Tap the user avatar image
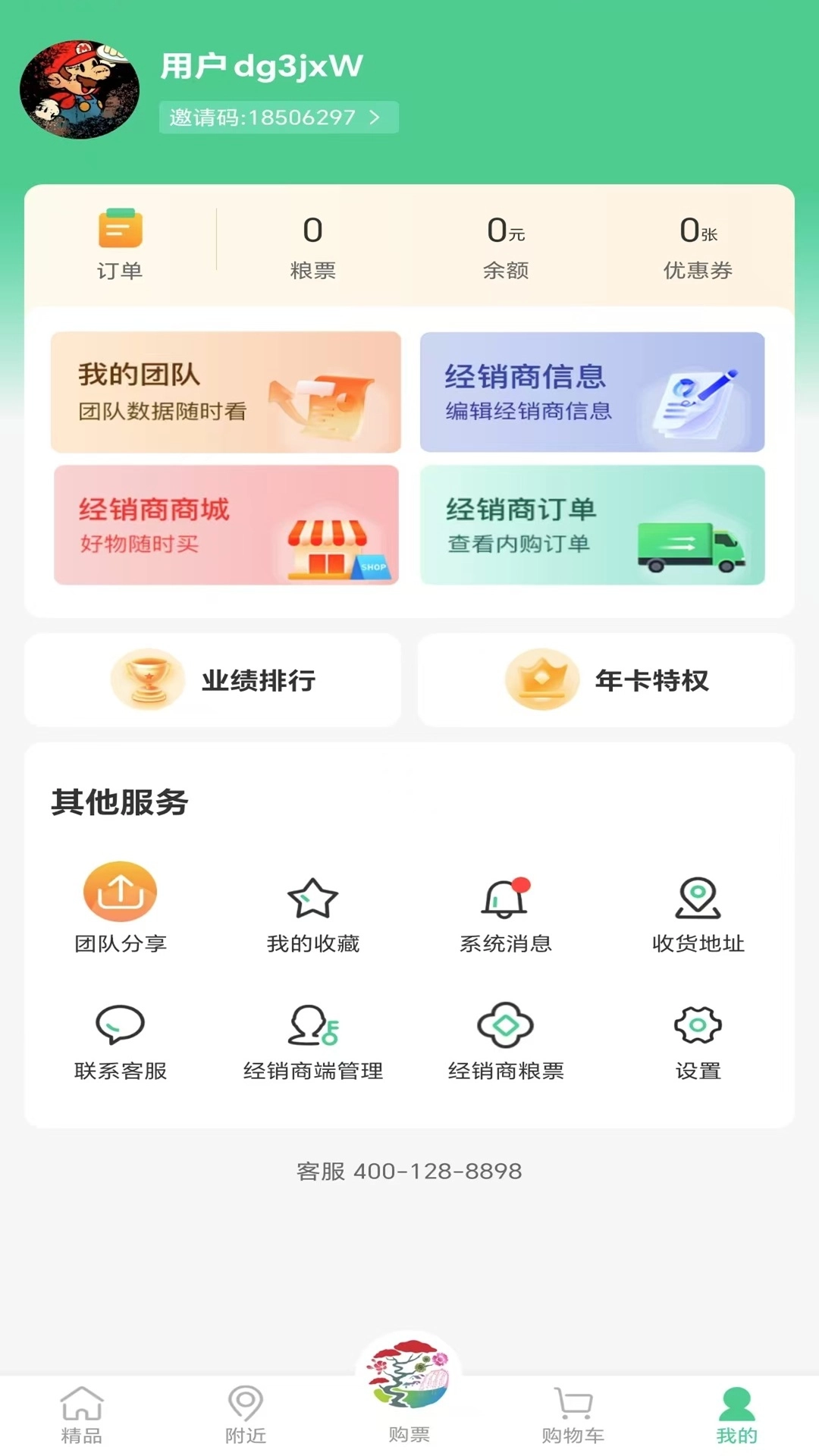 tap(81, 87)
